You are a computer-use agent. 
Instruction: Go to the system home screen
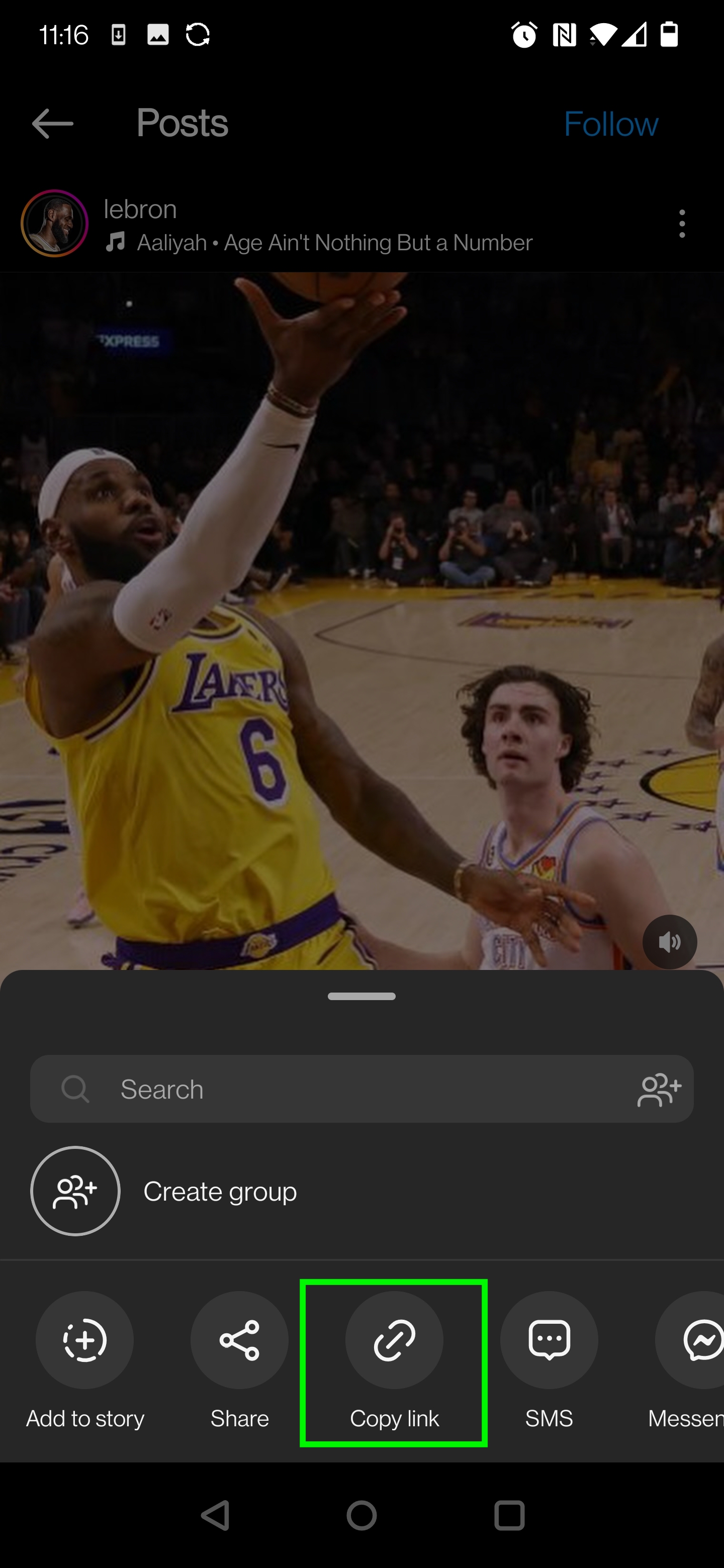pyautogui.click(x=361, y=1515)
